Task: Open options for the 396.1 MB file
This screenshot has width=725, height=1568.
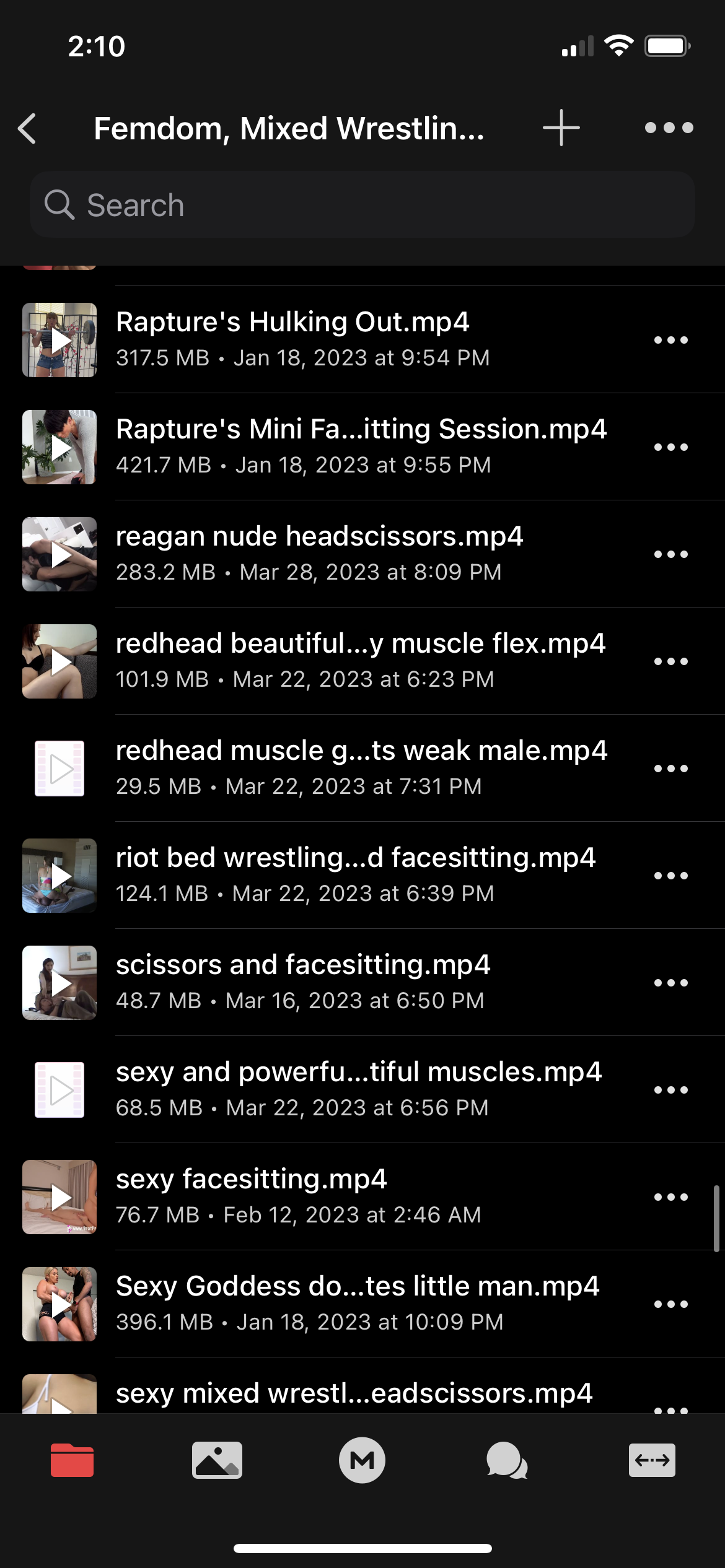Action: click(671, 1304)
